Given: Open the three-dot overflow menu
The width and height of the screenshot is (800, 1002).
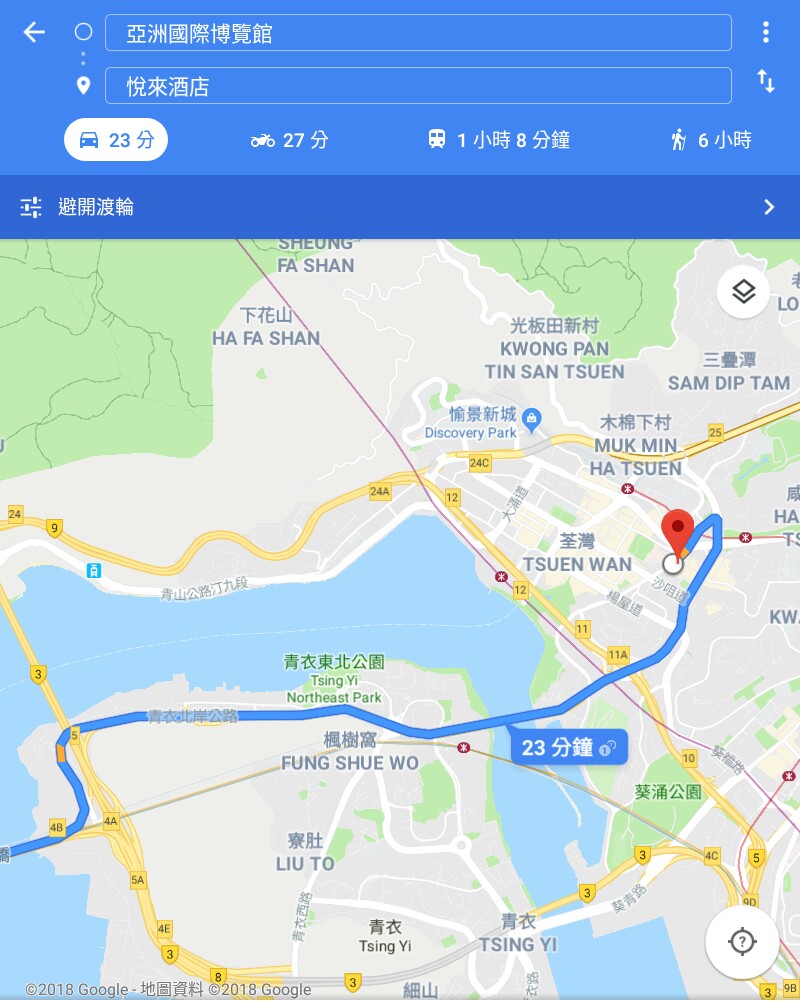Looking at the screenshot, I should (x=766, y=33).
